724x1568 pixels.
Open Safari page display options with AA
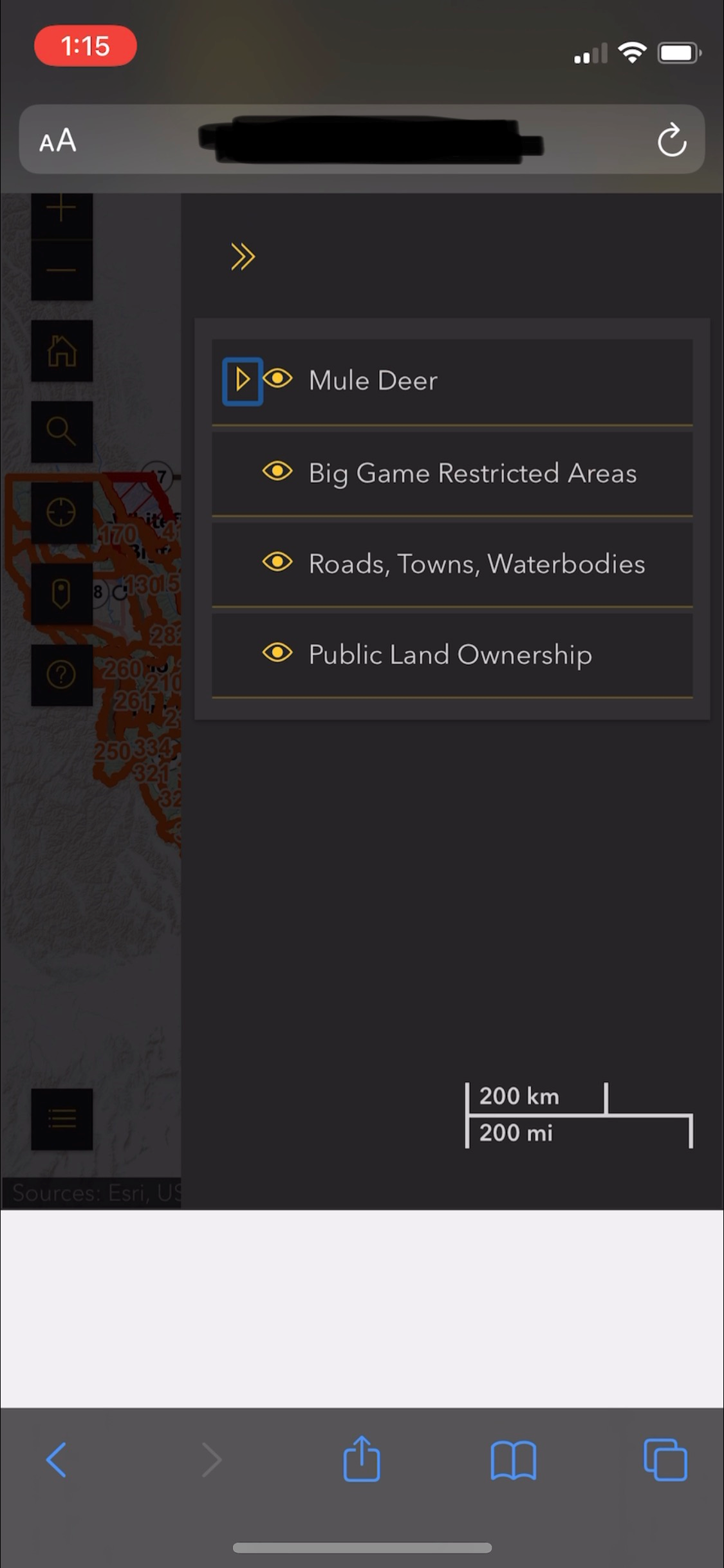(x=57, y=140)
